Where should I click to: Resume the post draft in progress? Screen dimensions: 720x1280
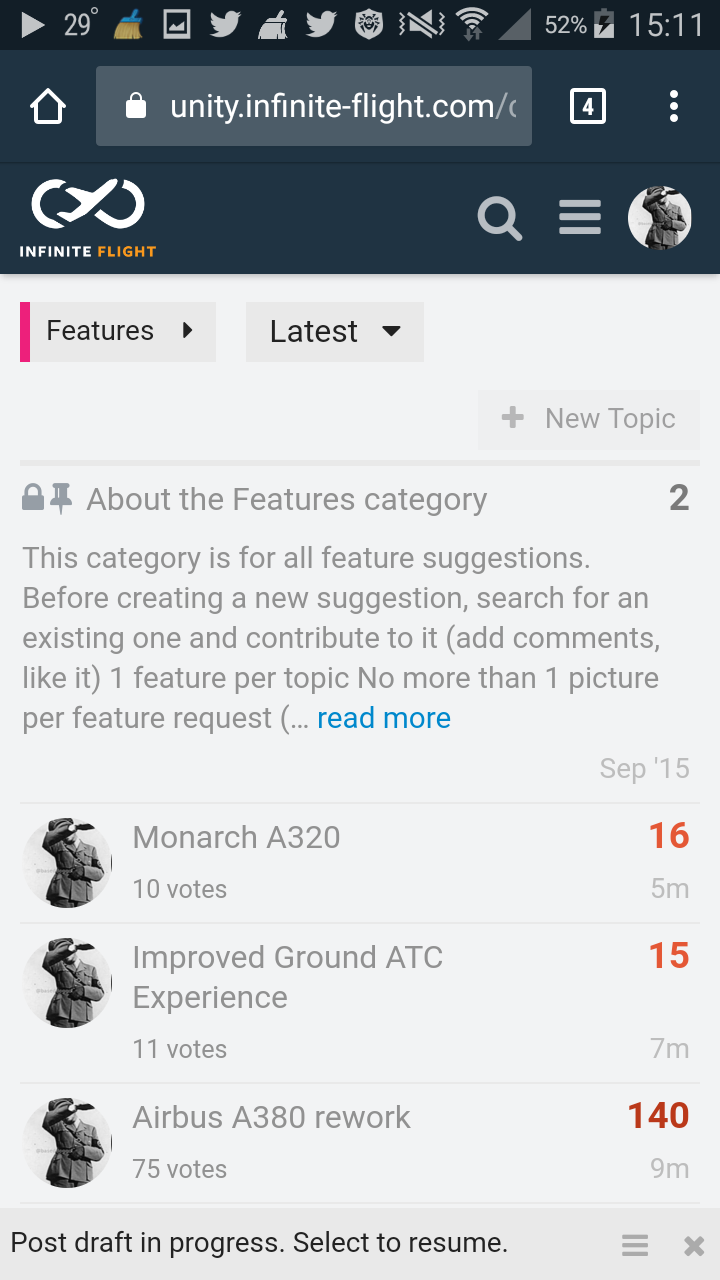pos(260,1243)
